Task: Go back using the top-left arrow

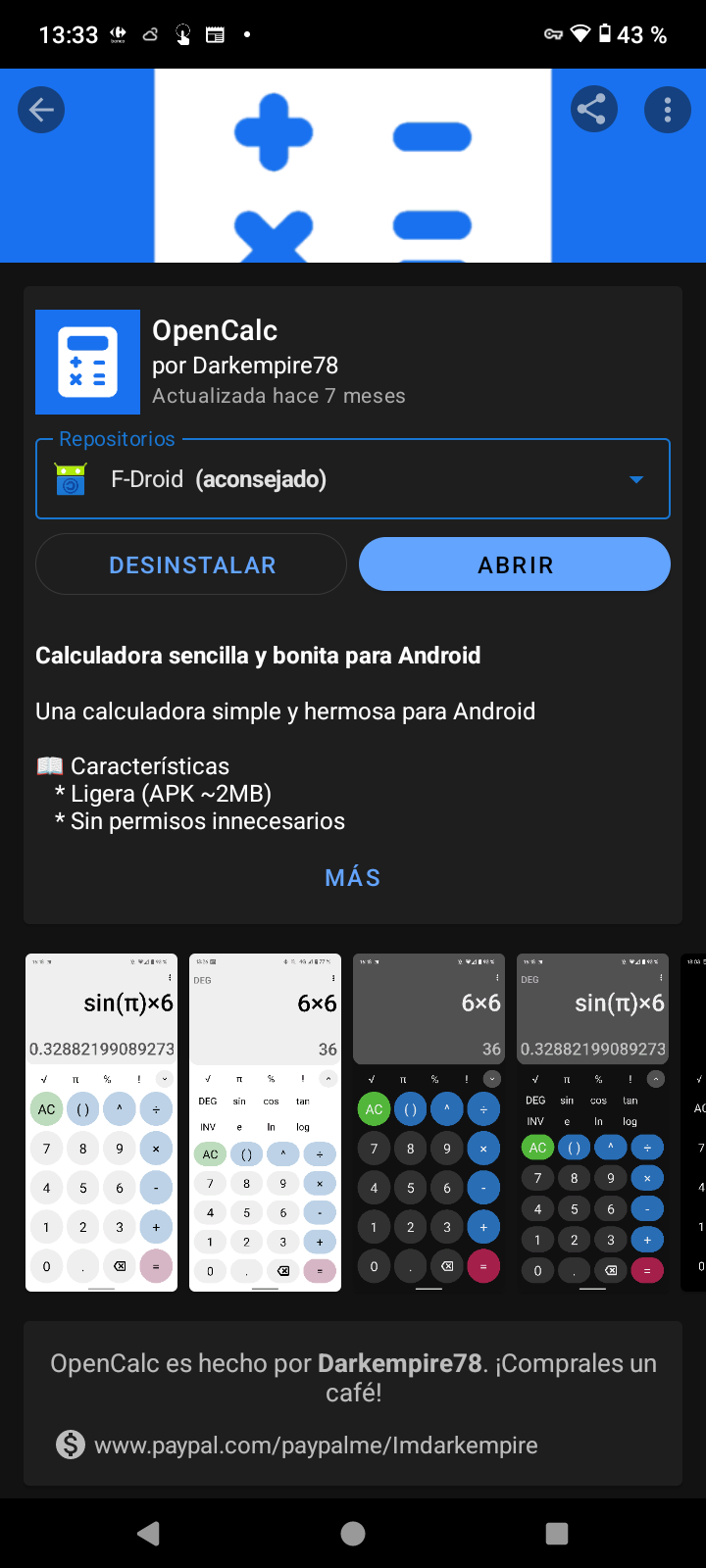Action: pyautogui.click(x=41, y=110)
